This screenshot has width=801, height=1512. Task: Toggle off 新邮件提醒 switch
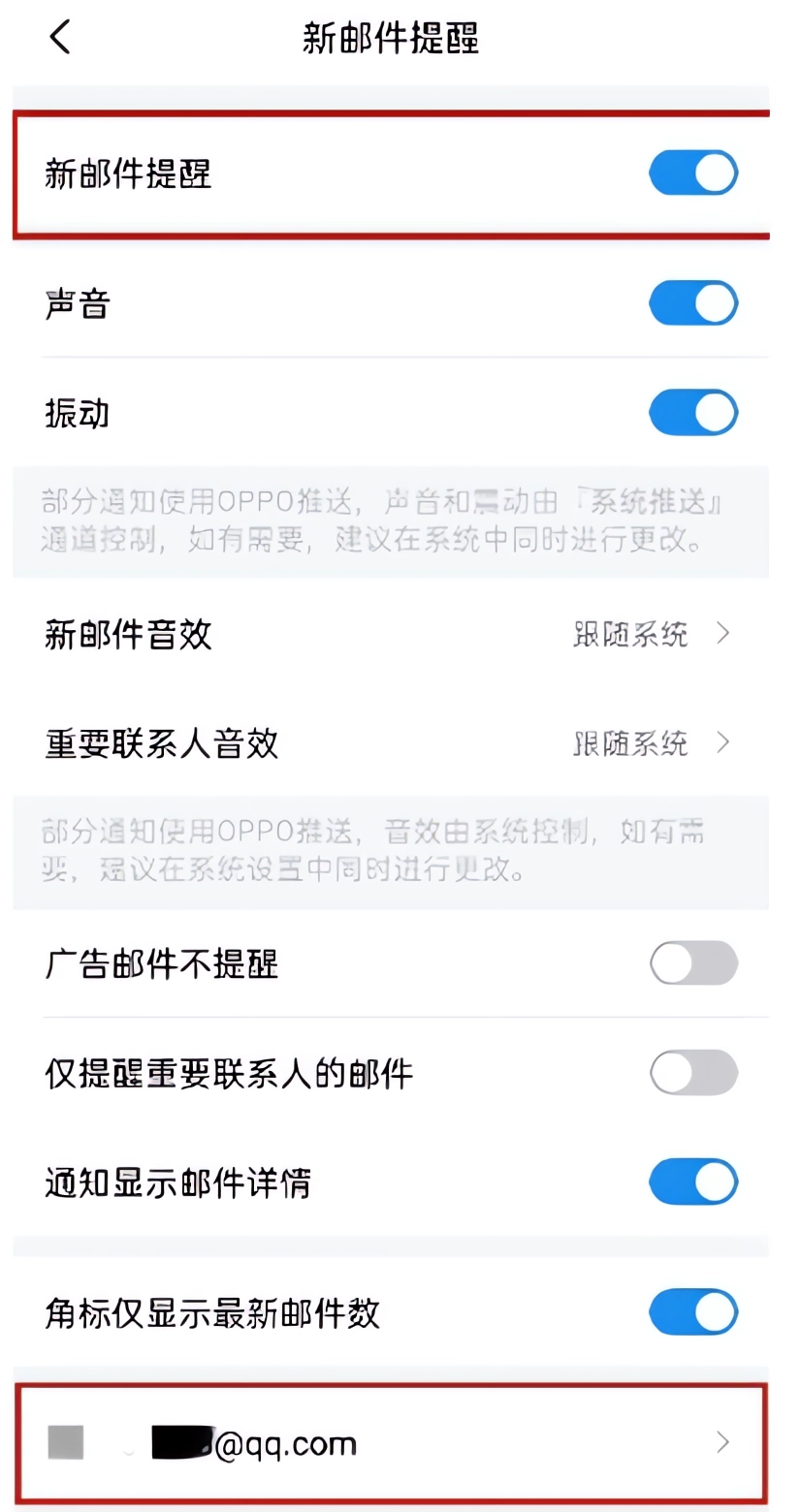(x=693, y=173)
